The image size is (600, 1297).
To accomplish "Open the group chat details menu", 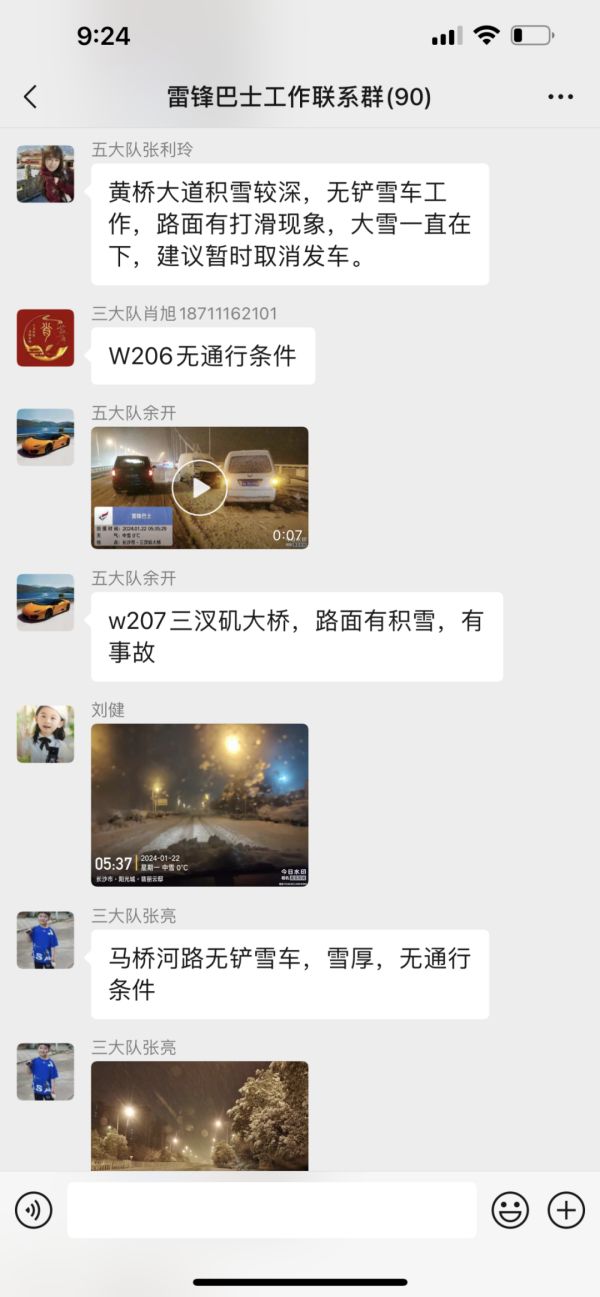I will (561, 97).
